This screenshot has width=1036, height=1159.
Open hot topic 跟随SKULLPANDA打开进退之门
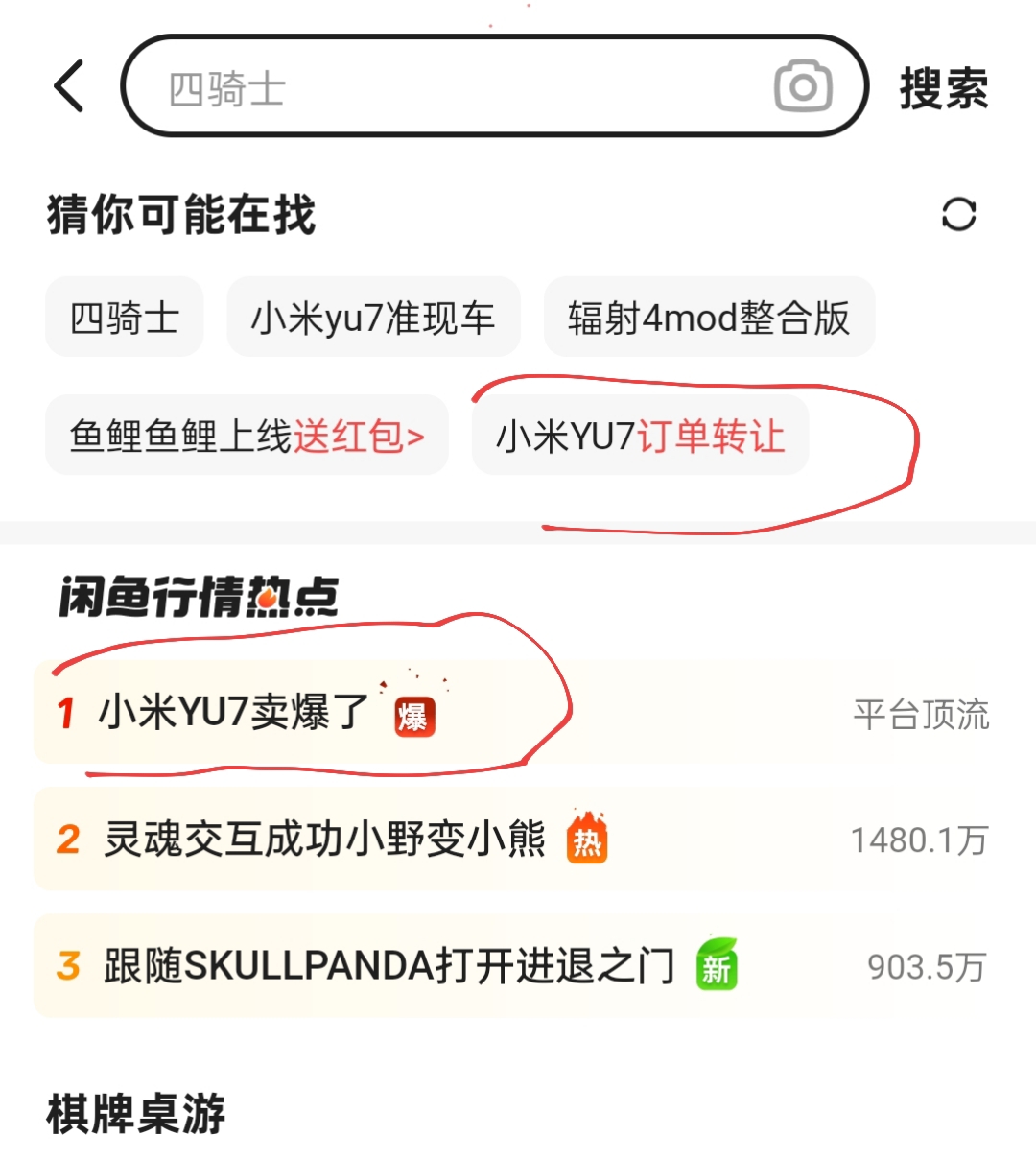[x=388, y=966]
